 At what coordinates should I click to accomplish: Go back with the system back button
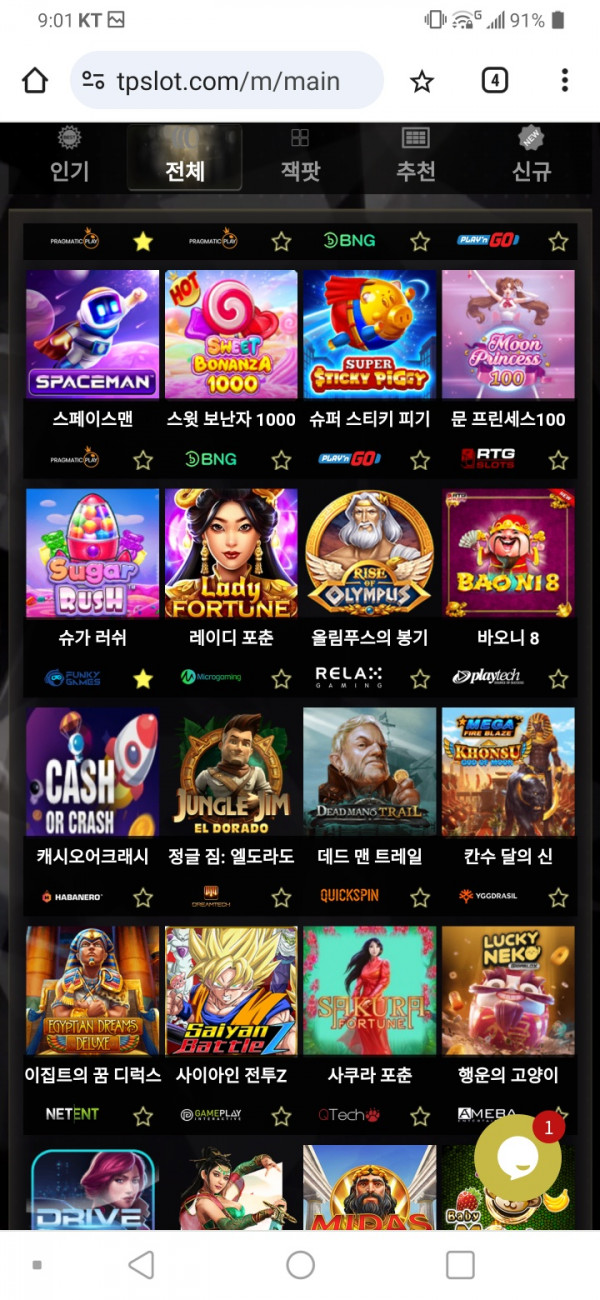click(142, 1265)
